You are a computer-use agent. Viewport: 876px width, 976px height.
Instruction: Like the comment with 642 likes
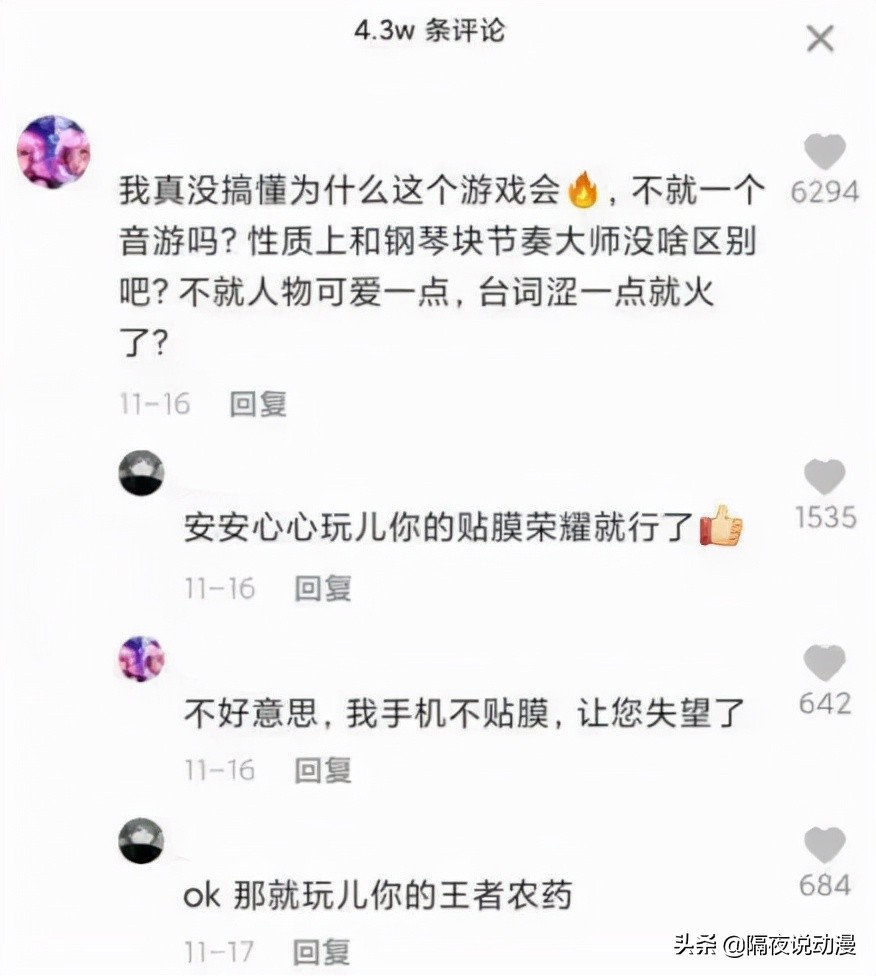823,666
